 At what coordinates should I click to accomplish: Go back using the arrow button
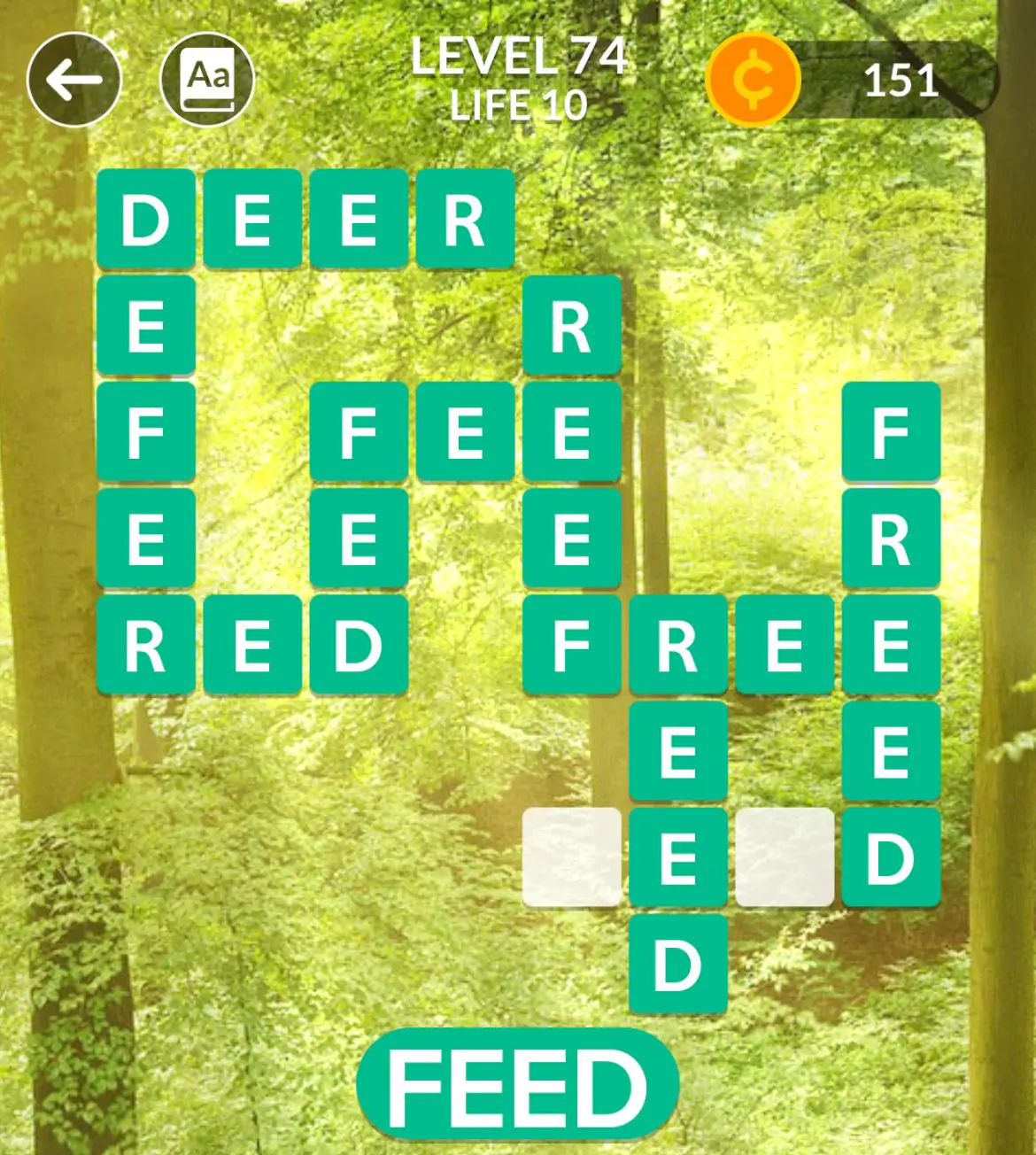(x=74, y=81)
